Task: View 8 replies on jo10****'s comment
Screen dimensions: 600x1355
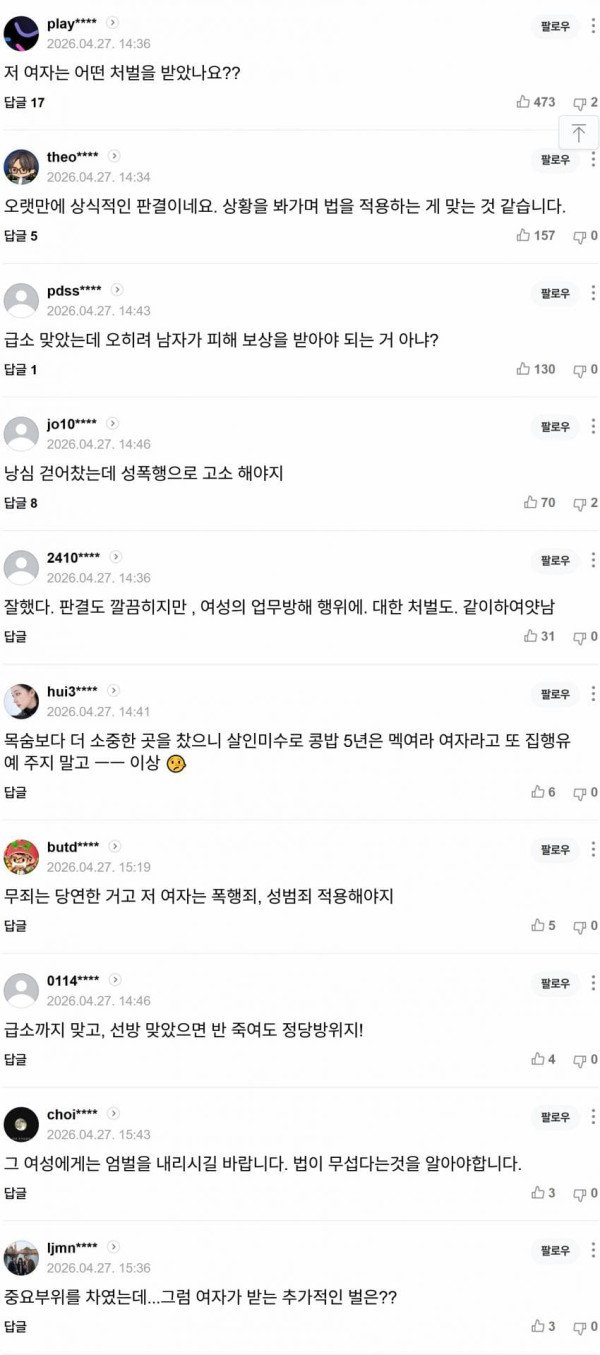Action: click(x=20, y=503)
